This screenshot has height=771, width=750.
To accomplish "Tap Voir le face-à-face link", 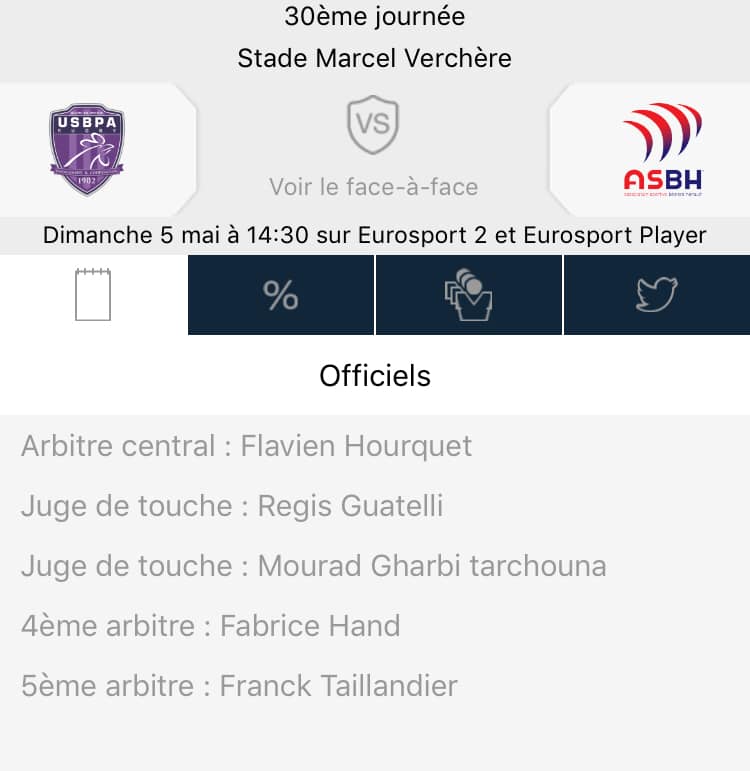I will click(373, 187).
